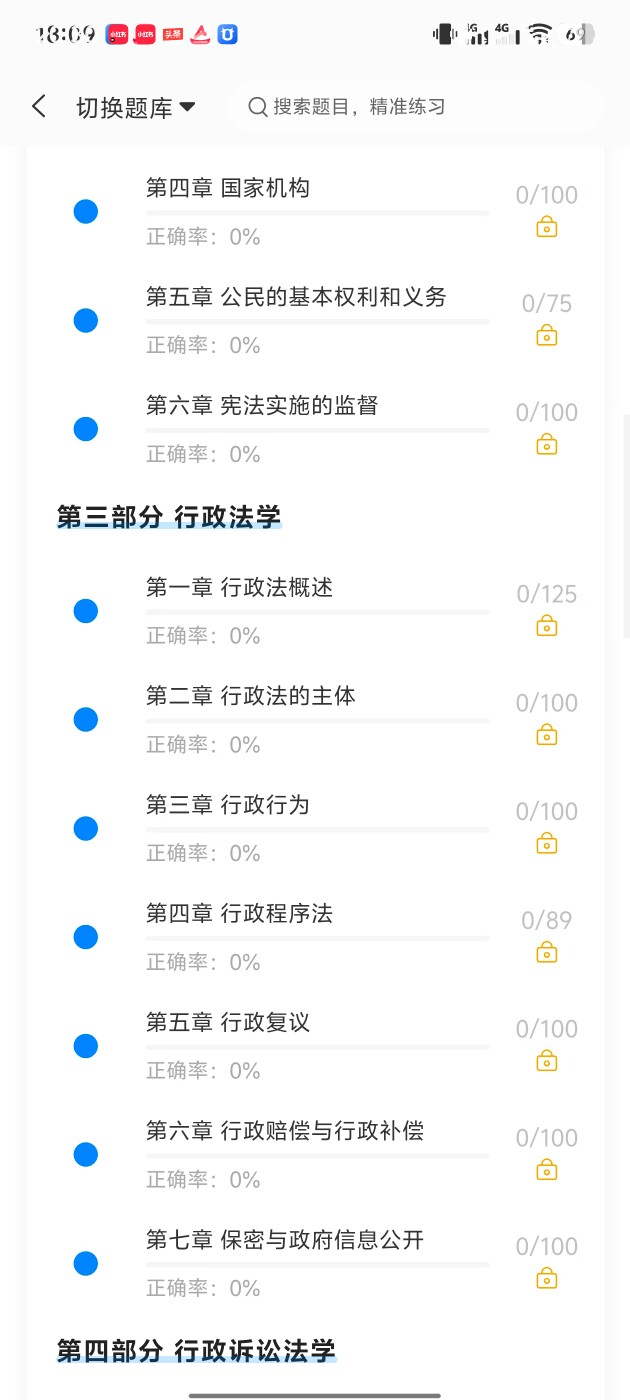This screenshot has width=630, height=1400.
Task: Select 第六章 宪法实施的监督
Action: 262,406
